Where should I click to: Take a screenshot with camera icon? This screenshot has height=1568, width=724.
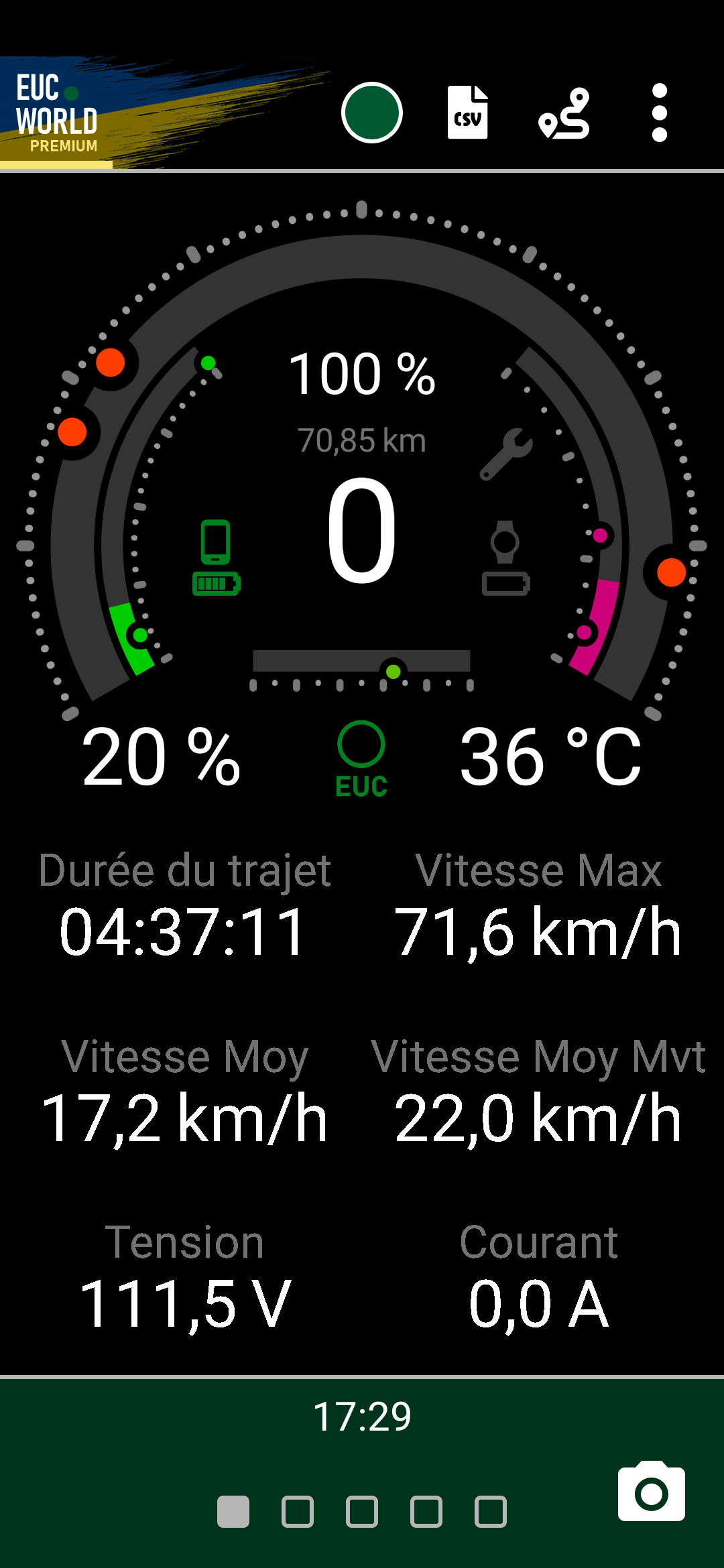652,1491
